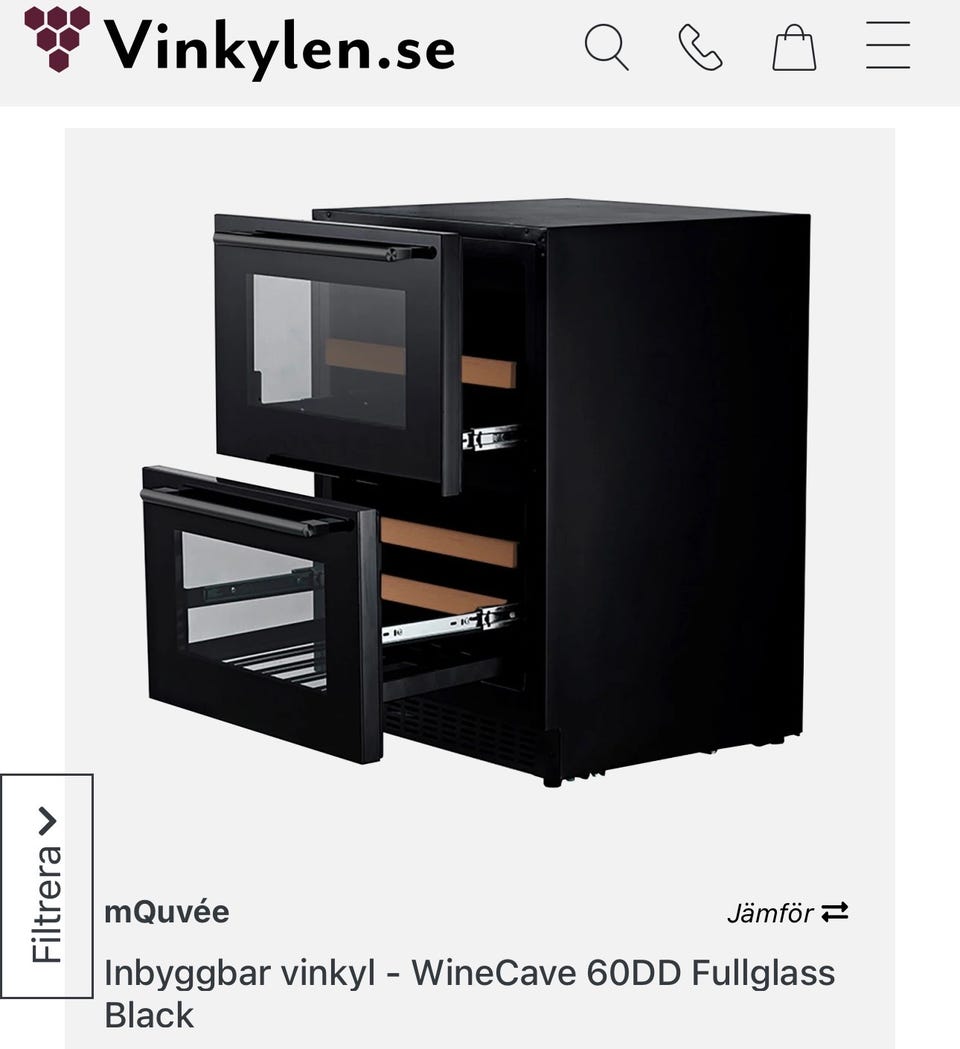Image resolution: width=960 pixels, height=1049 pixels.
Task: Toggle Jämför comparison for this wine cooler
Action: (x=790, y=911)
